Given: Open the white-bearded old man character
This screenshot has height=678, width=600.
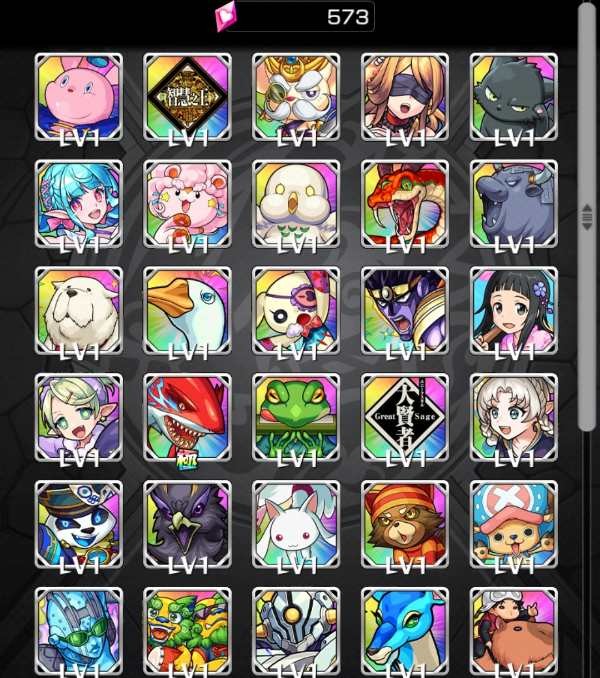Looking at the screenshot, I should coord(296,96).
